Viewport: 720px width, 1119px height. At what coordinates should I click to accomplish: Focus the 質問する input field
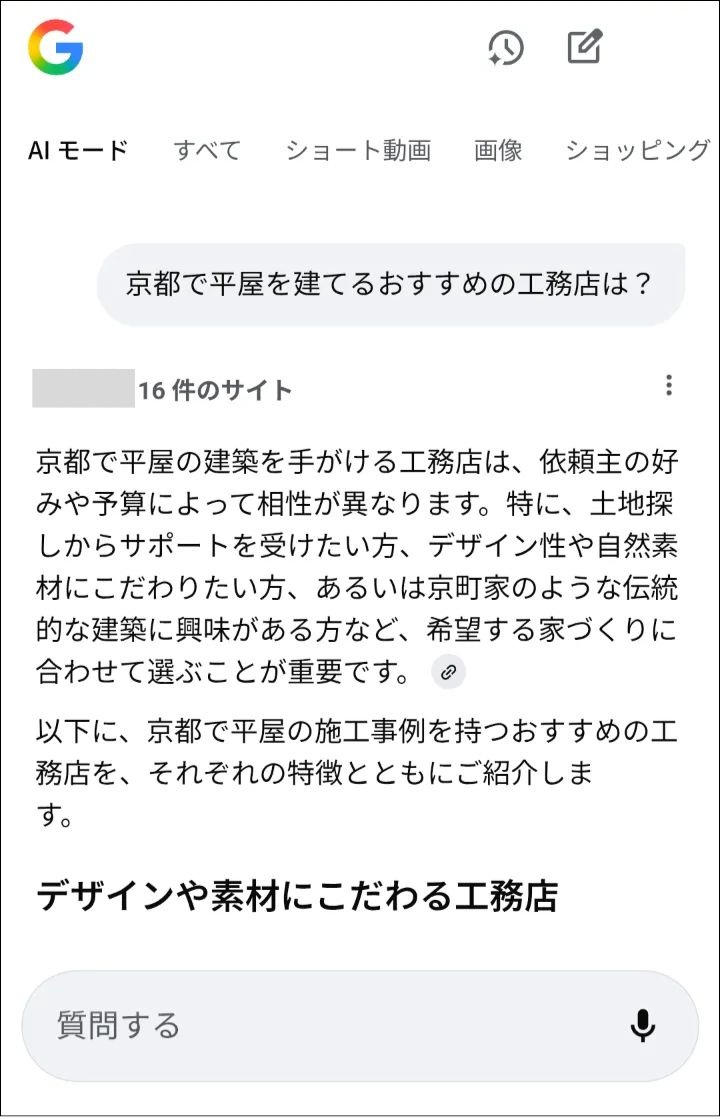point(320,1025)
